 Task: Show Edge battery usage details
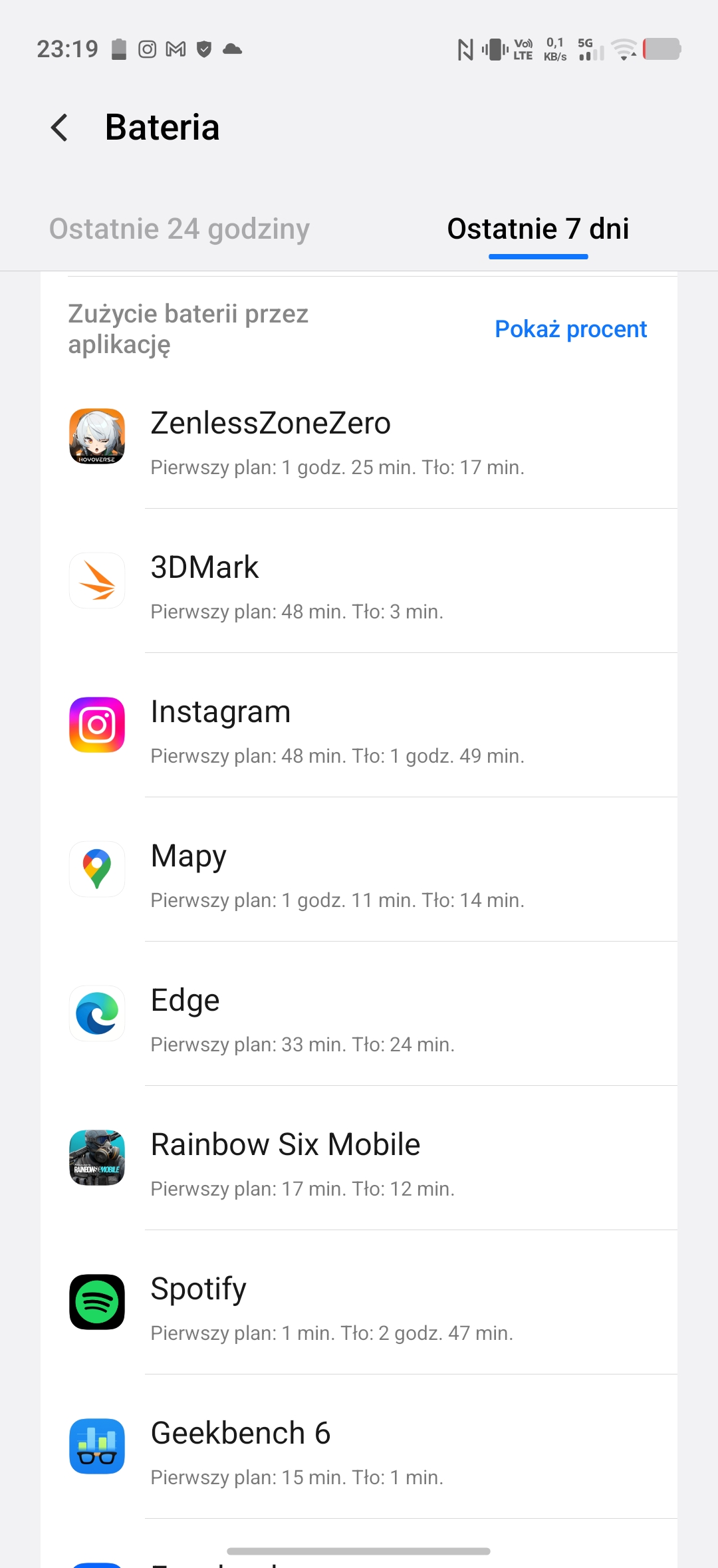[359, 1019]
